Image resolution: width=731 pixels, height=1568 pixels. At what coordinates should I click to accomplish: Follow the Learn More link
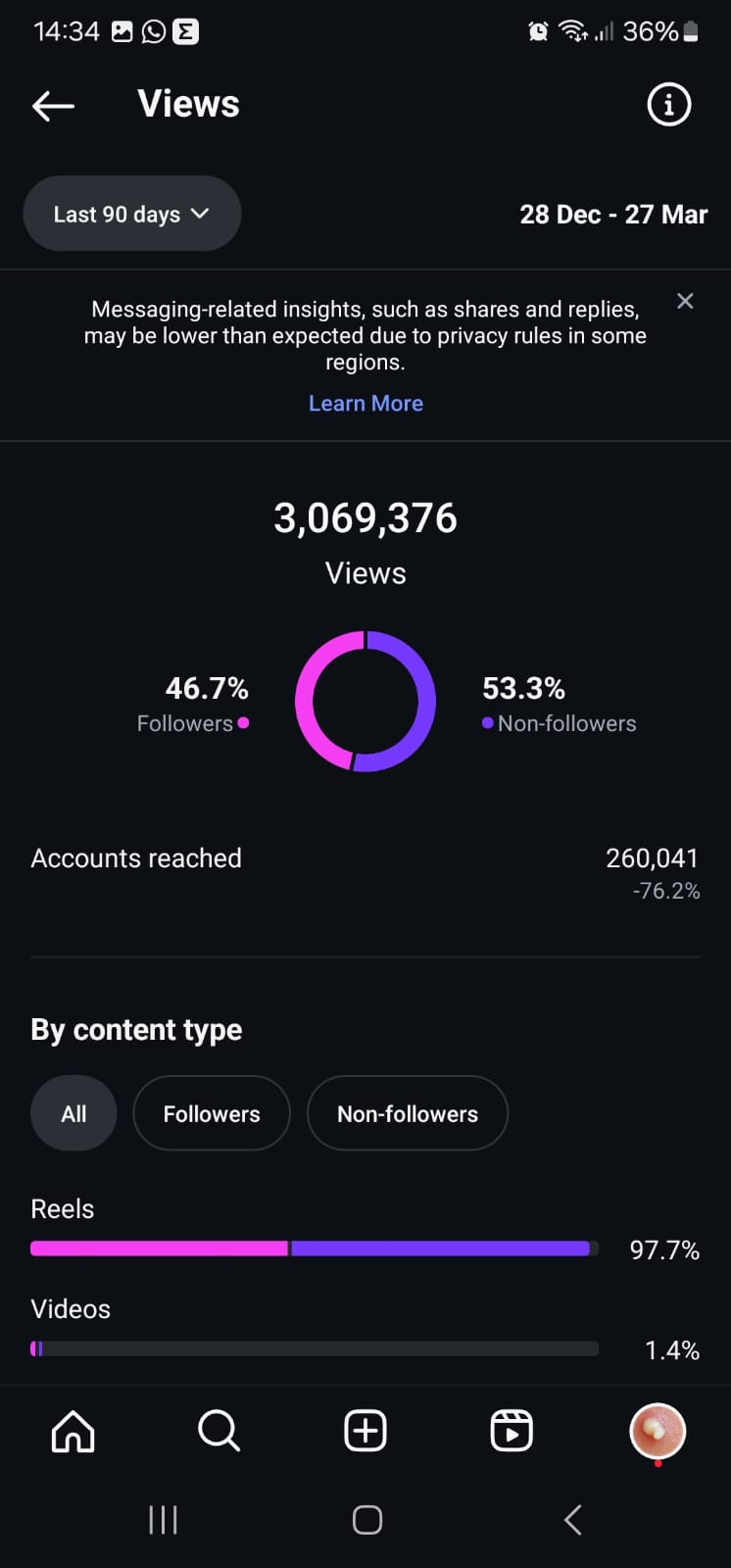[x=365, y=403]
